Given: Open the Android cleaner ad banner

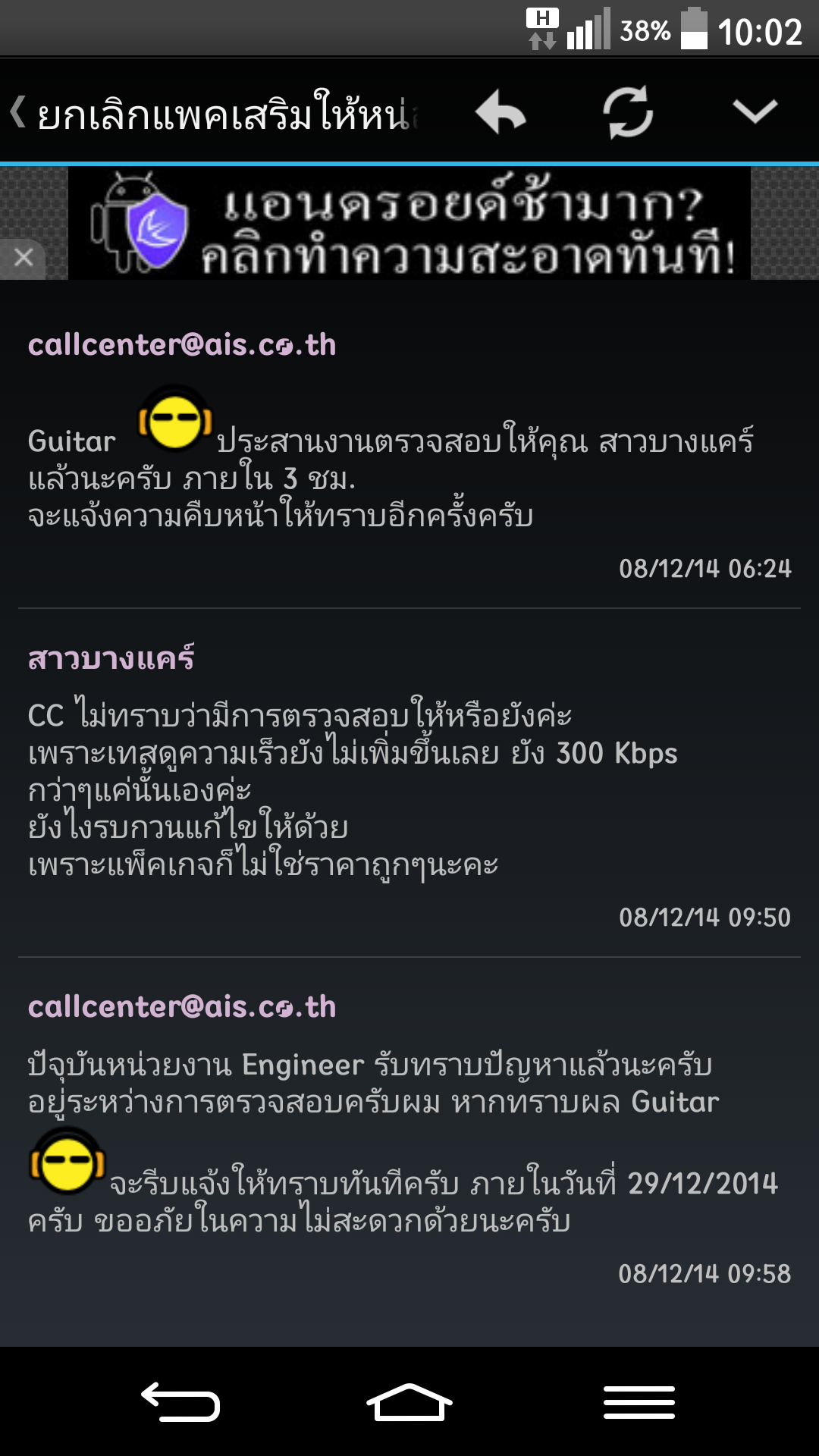Looking at the screenshot, I should pos(409,223).
